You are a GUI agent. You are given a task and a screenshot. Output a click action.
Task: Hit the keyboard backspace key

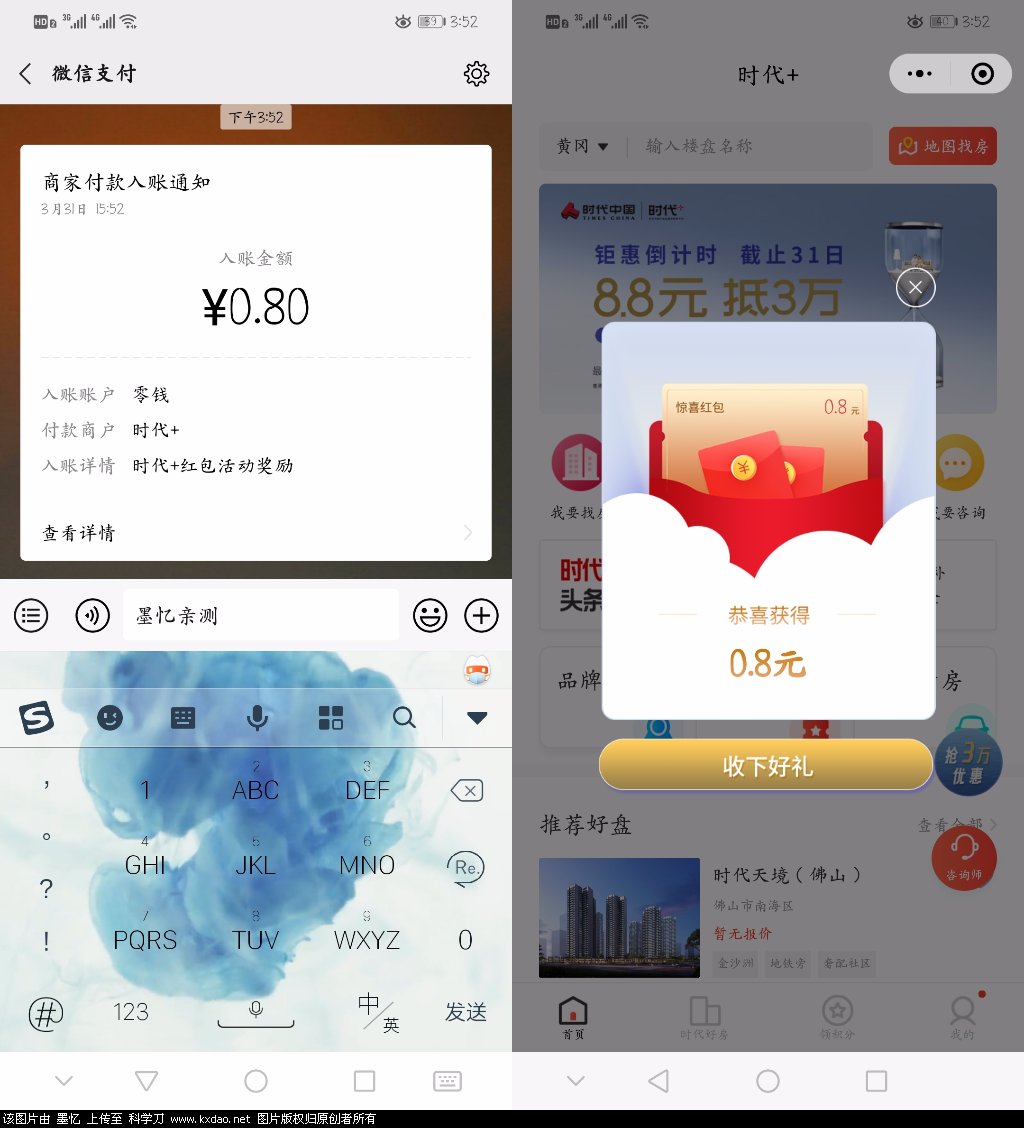coord(466,791)
